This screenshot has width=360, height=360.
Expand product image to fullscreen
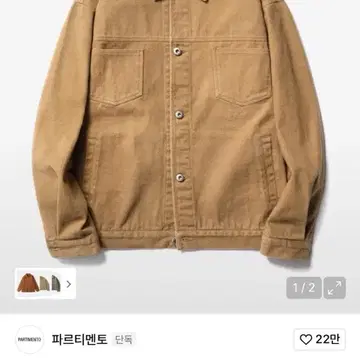[x=334, y=288]
